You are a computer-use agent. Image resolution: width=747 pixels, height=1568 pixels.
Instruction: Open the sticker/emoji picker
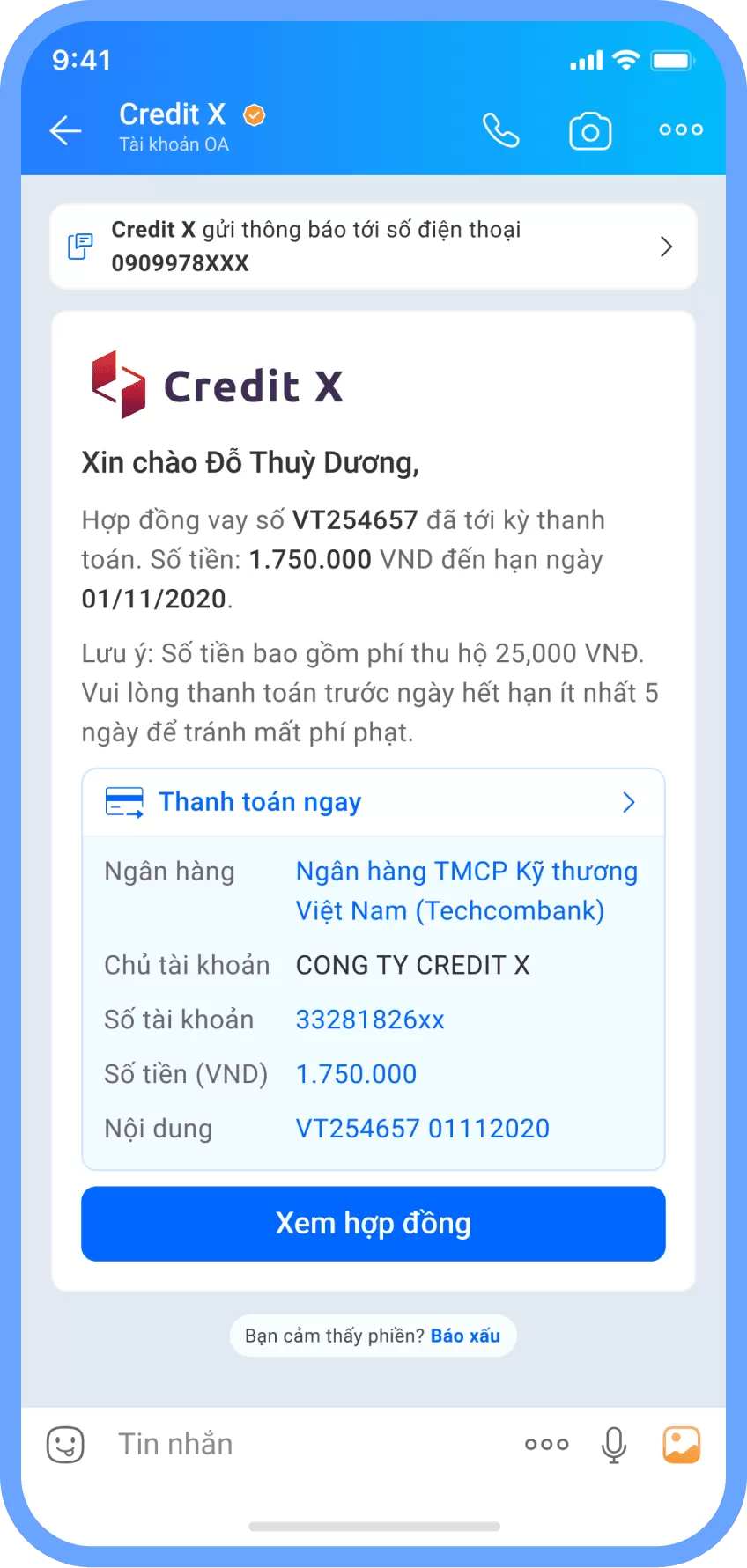(x=66, y=1442)
